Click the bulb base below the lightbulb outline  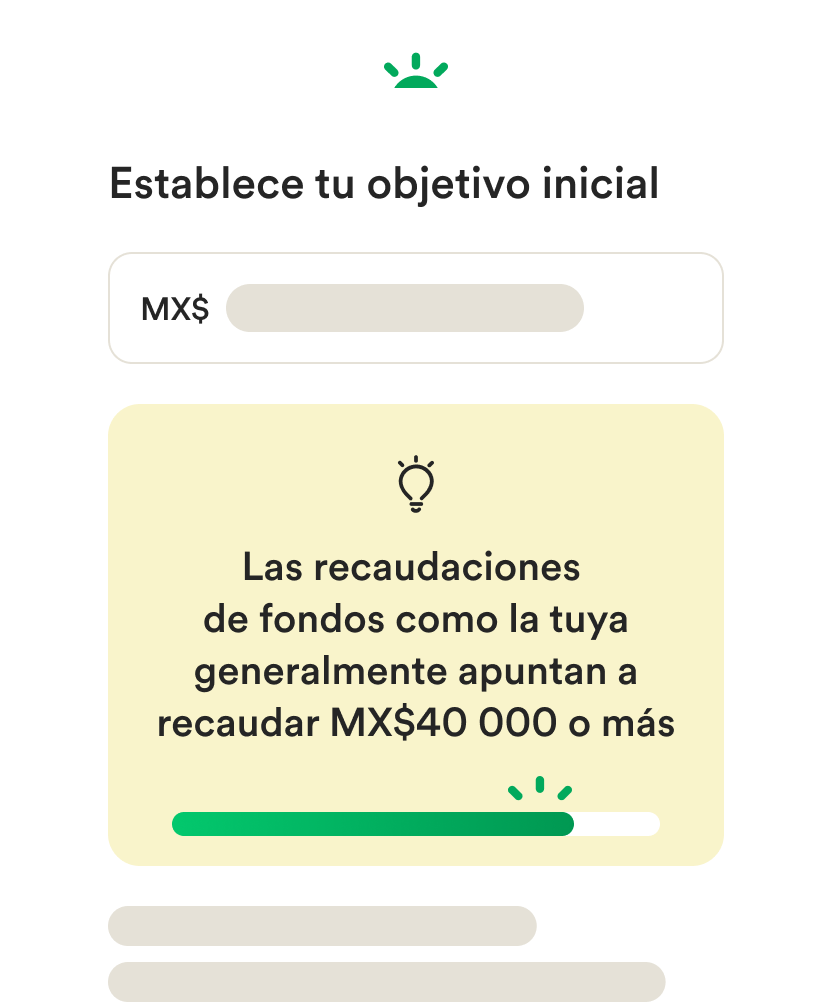tap(416, 508)
